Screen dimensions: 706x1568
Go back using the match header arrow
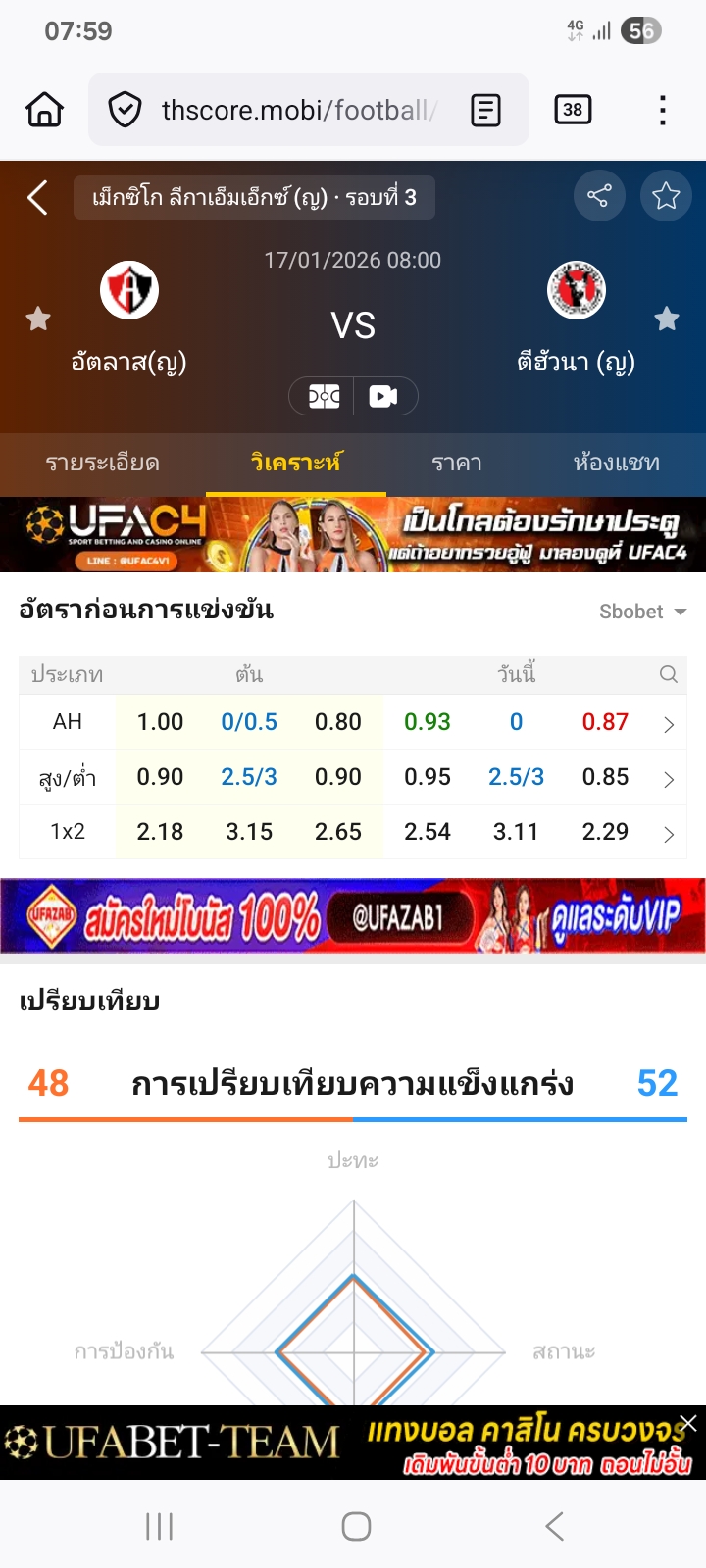(37, 197)
